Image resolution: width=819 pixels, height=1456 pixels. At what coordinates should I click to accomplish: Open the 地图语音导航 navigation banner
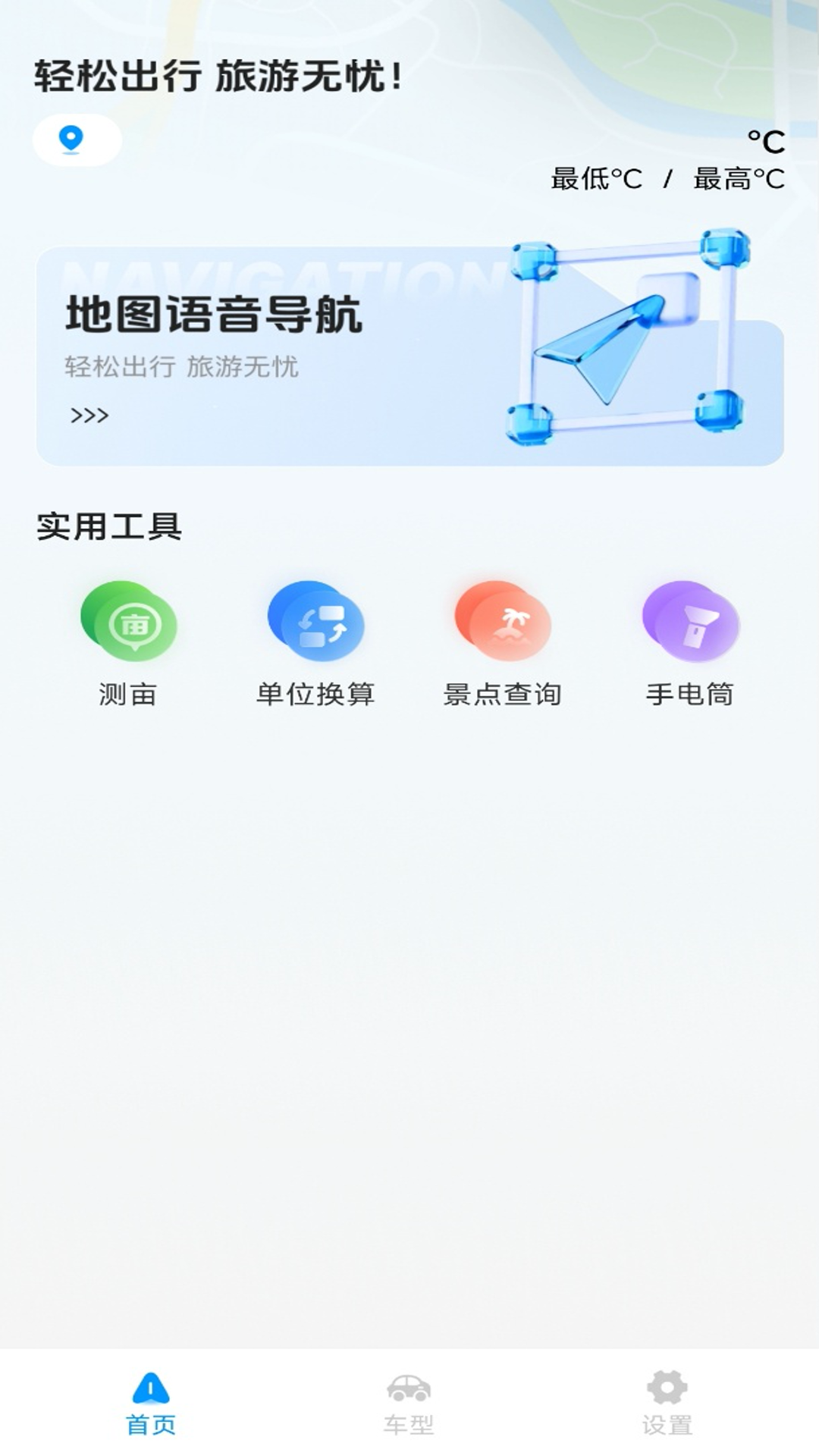409,349
